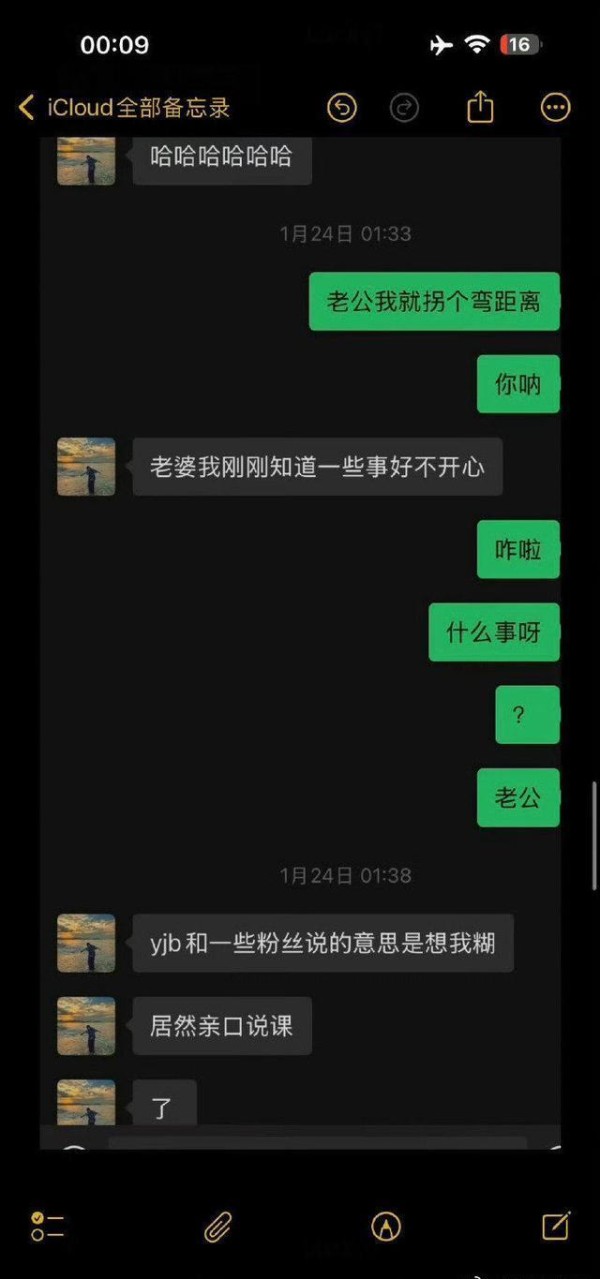Image resolution: width=600 pixels, height=1279 pixels.
Task: Share this note
Action: click(x=481, y=107)
